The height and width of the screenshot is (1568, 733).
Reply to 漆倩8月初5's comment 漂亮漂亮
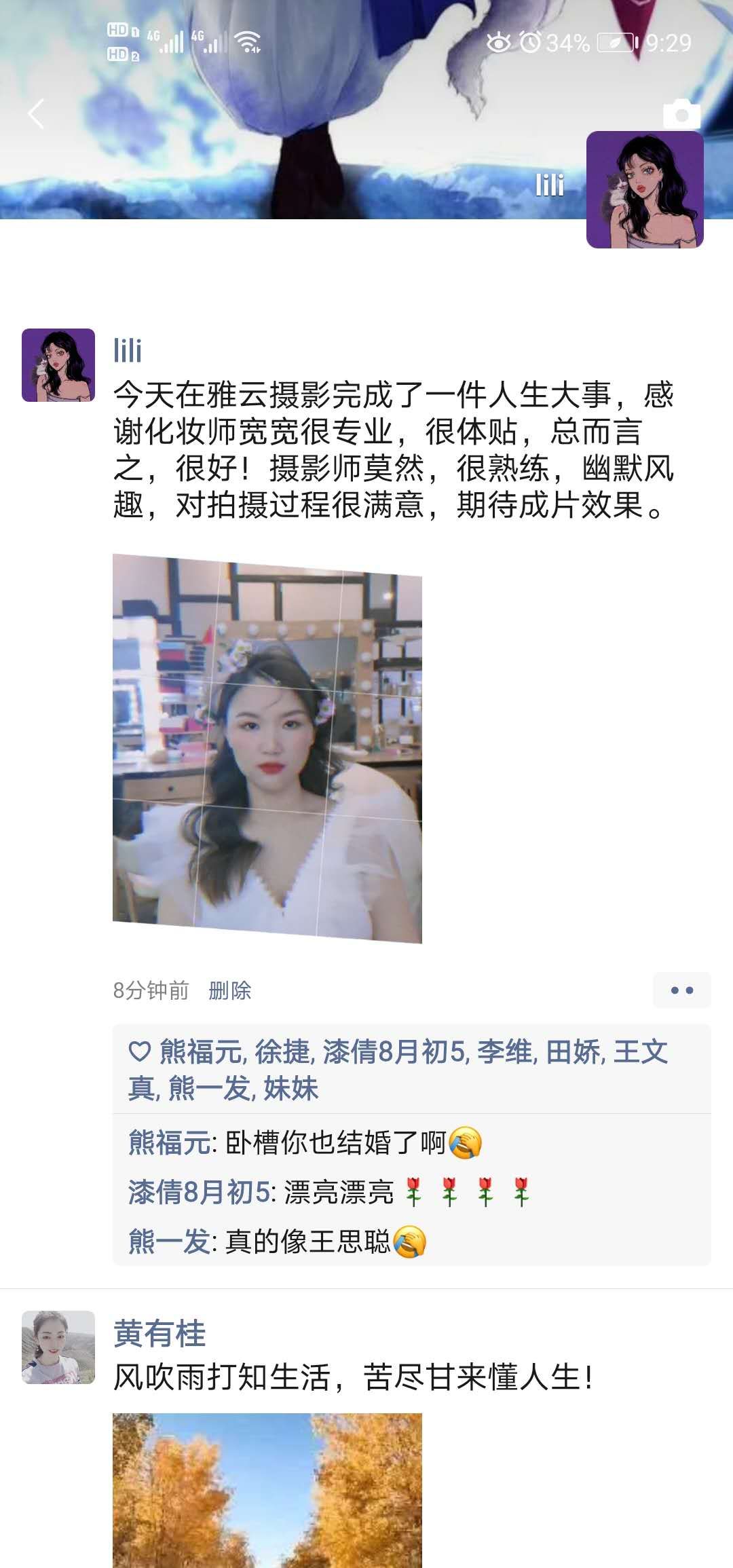click(x=338, y=1192)
